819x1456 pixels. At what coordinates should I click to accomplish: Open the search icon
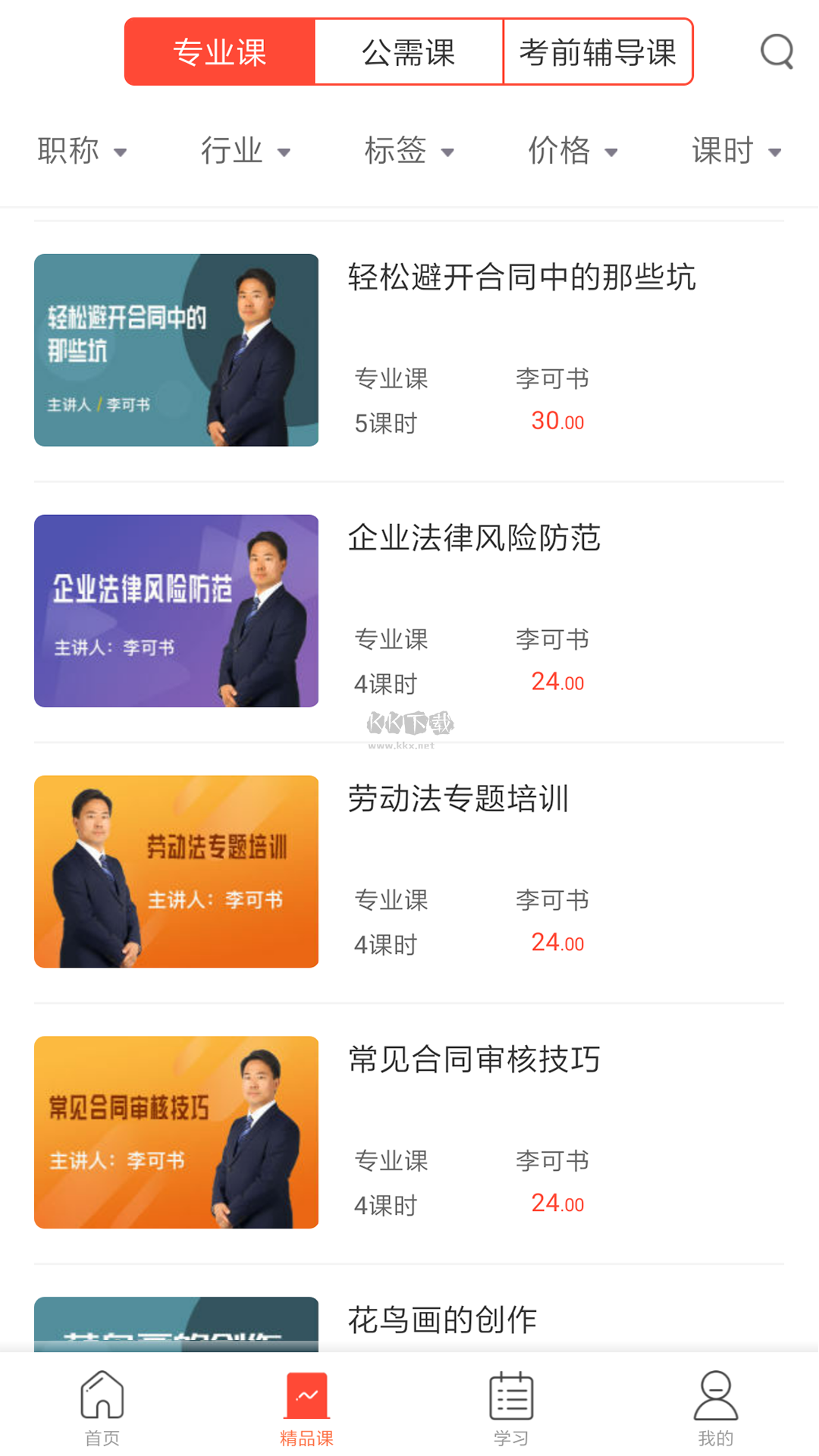(x=775, y=52)
